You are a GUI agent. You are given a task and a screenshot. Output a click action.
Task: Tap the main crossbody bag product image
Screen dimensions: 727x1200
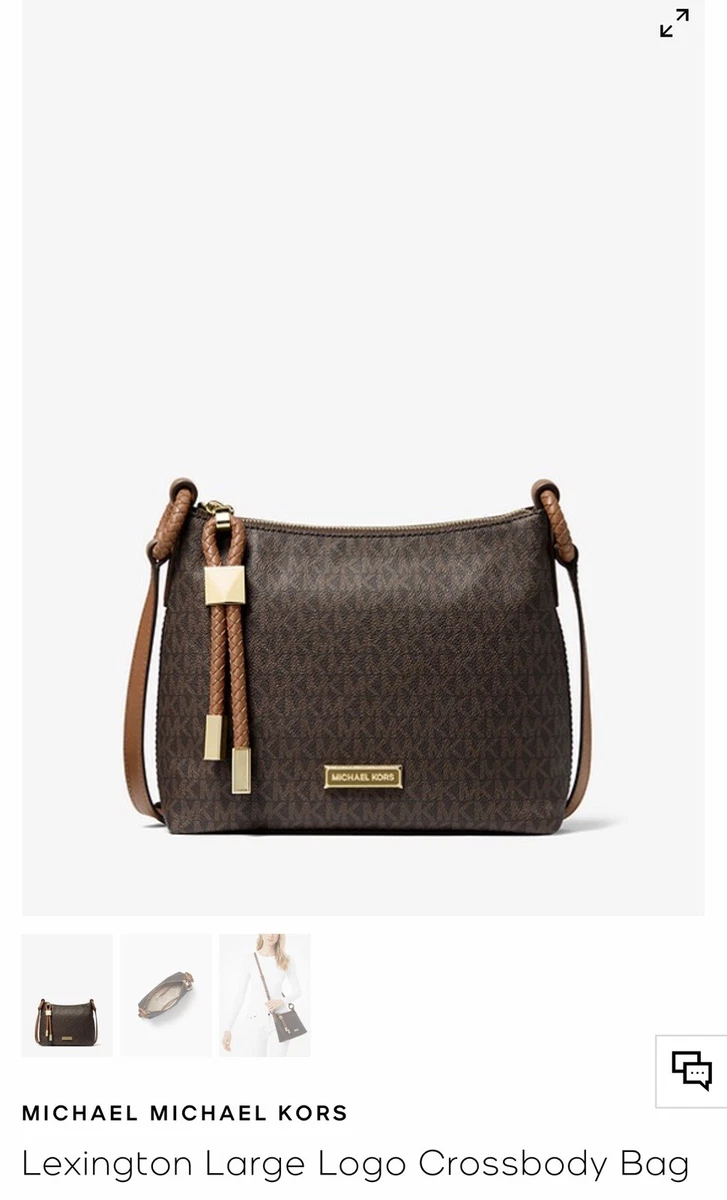363,458
